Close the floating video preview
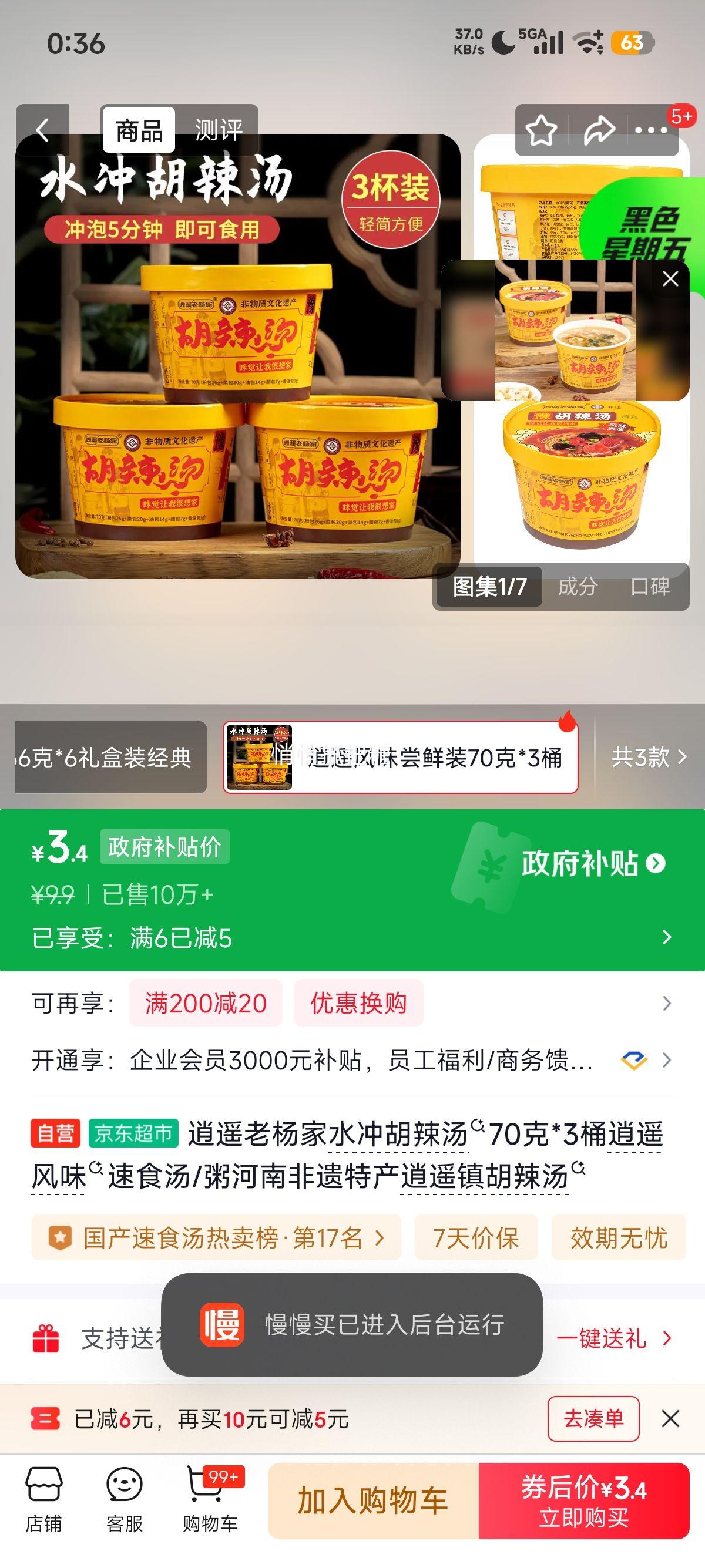The width and height of the screenshot is (705, 1568). point(670,279)
